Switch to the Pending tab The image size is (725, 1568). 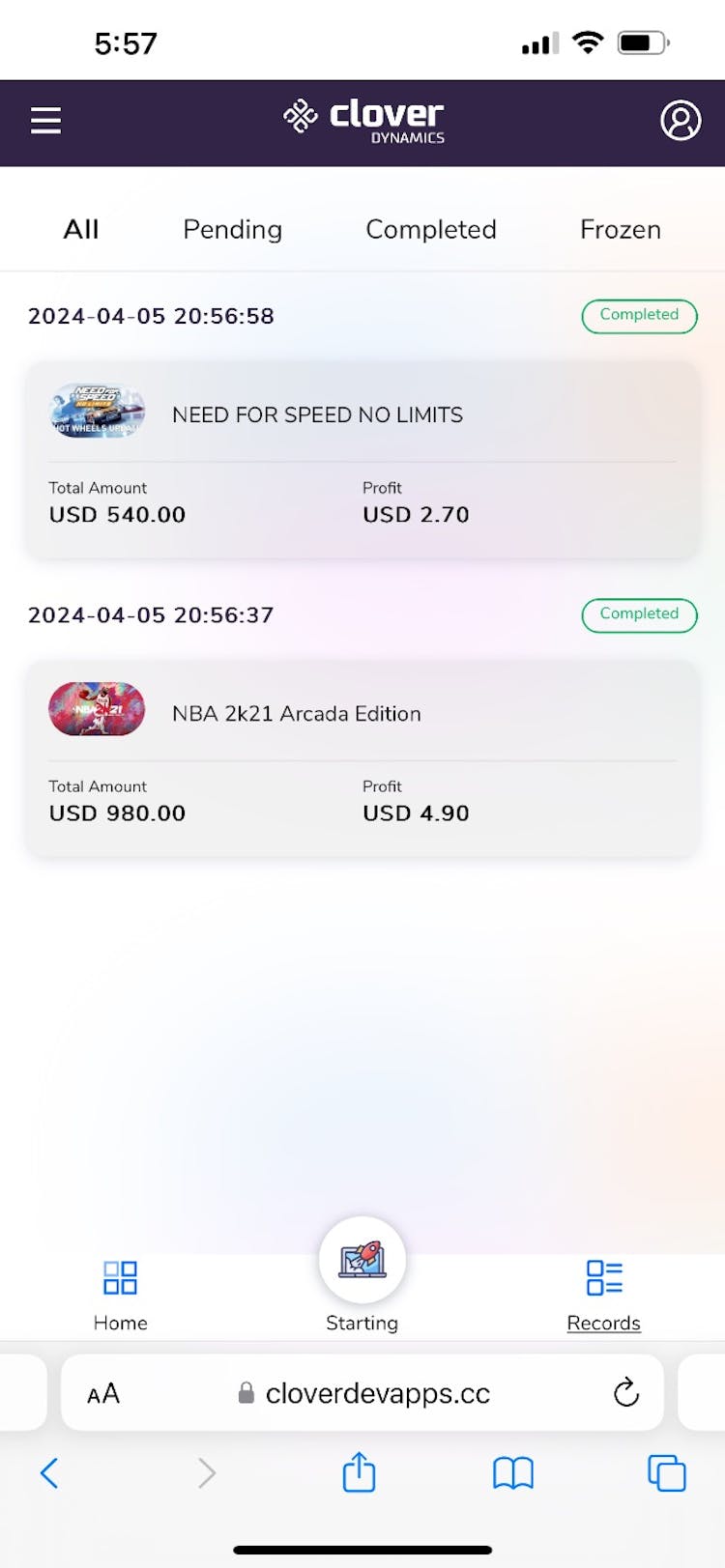pos(232,229)
